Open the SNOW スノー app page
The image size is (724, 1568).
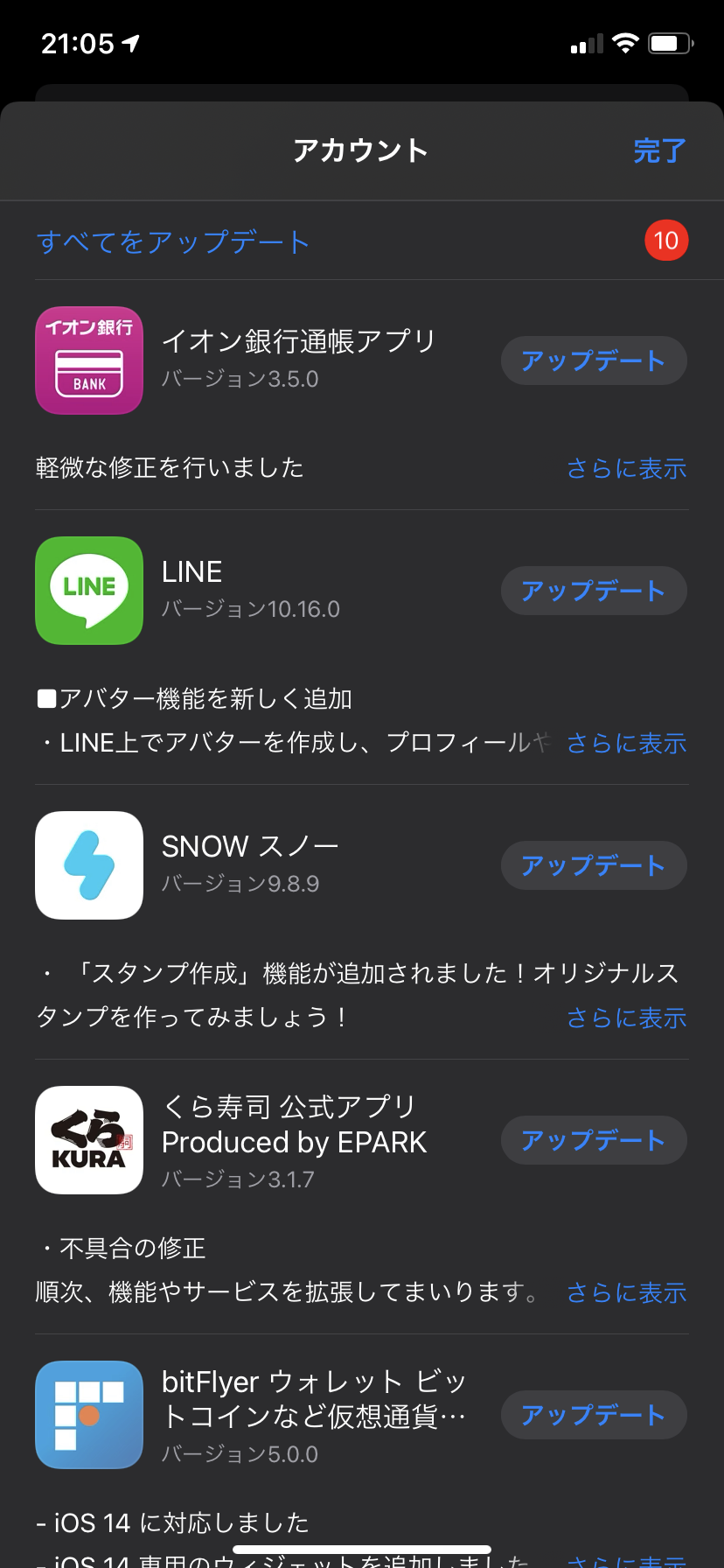point(89,865)
